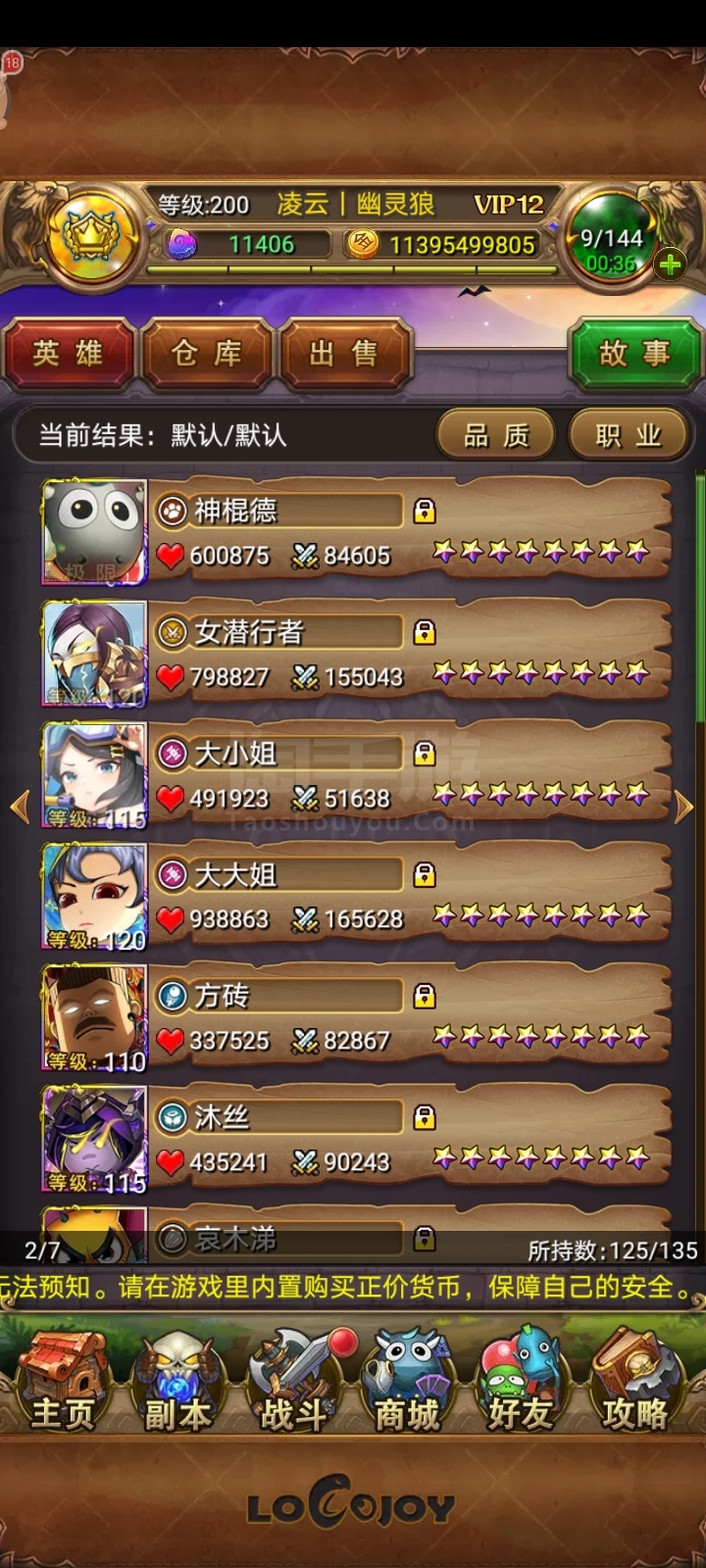Go to next page with right arrow
This screenshot has height=1568, width=706.
tap(684, 808)
